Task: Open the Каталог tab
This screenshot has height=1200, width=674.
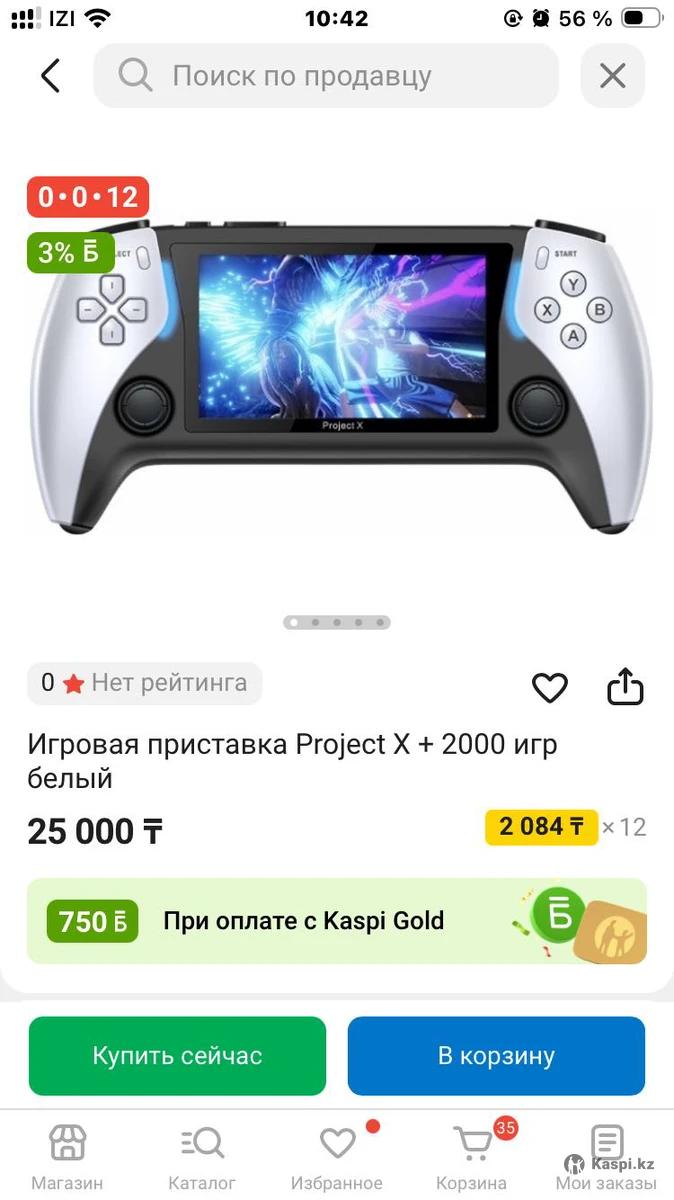Action: (202, 1156)
